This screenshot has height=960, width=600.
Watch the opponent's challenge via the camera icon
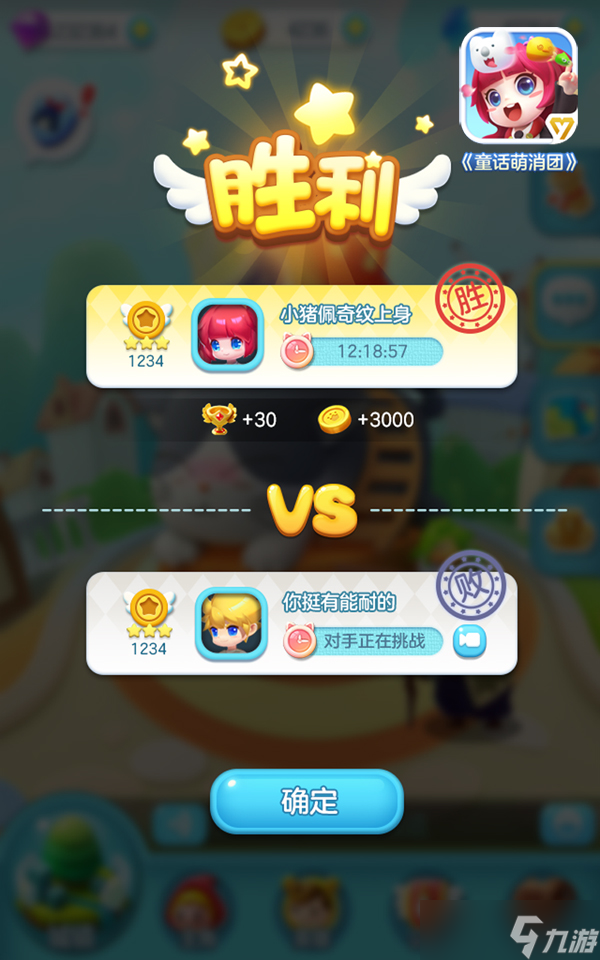coord(468,641)
